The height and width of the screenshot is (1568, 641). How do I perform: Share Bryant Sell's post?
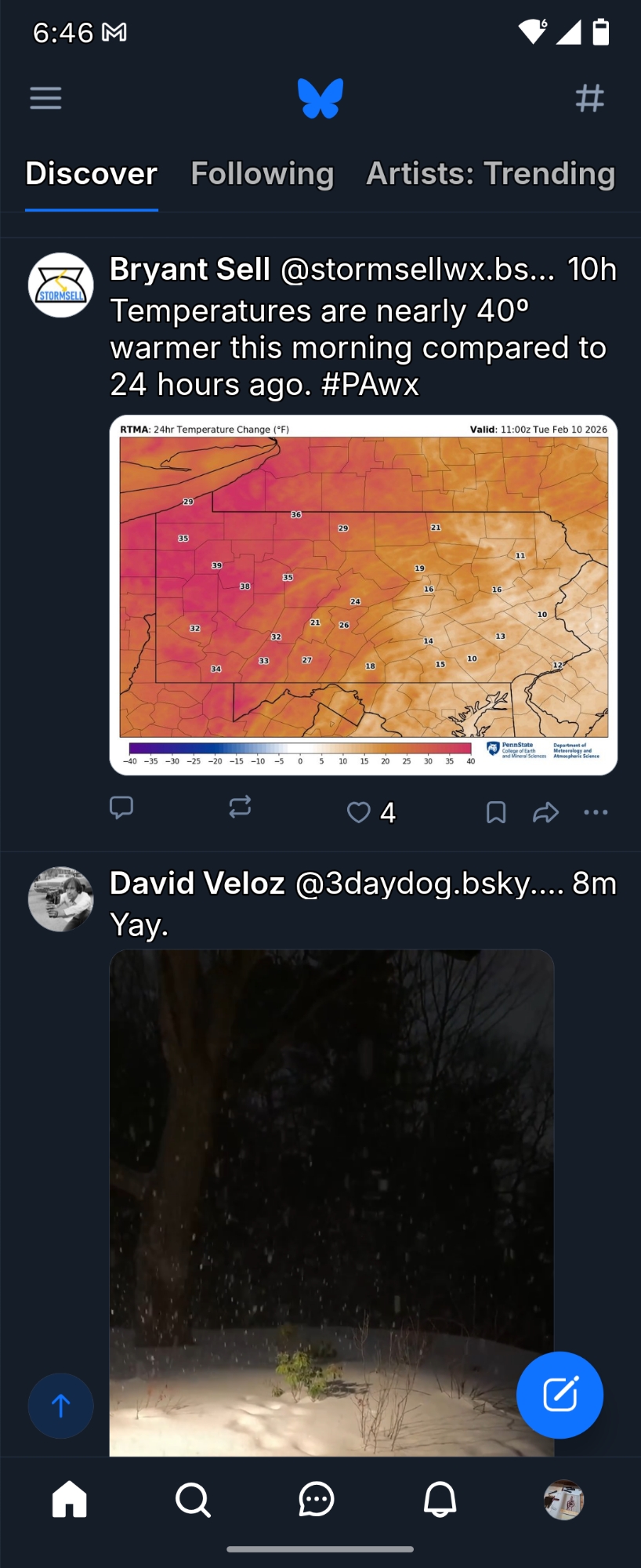tap(545, 812)
